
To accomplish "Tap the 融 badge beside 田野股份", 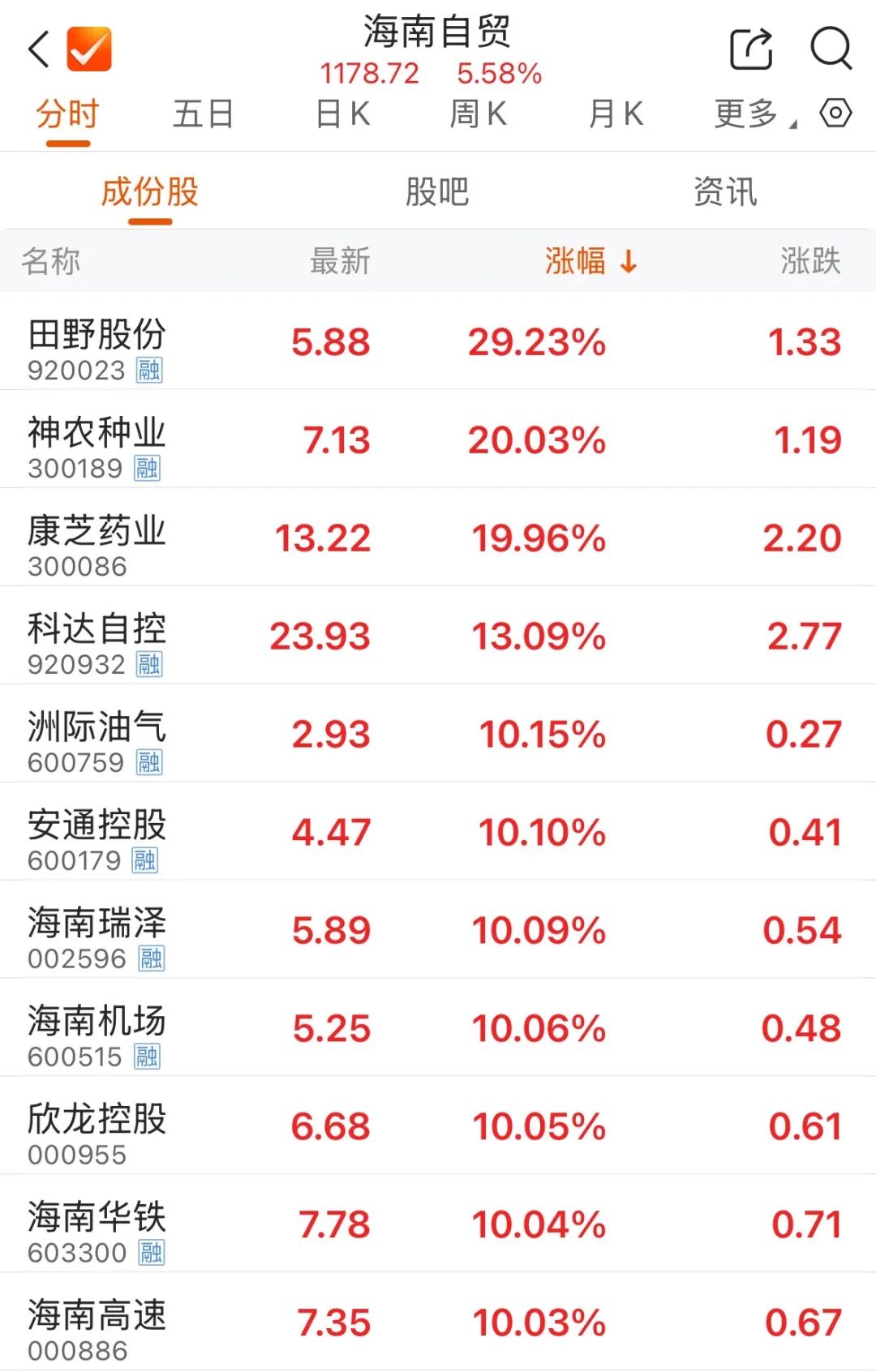I will point(151,370).
